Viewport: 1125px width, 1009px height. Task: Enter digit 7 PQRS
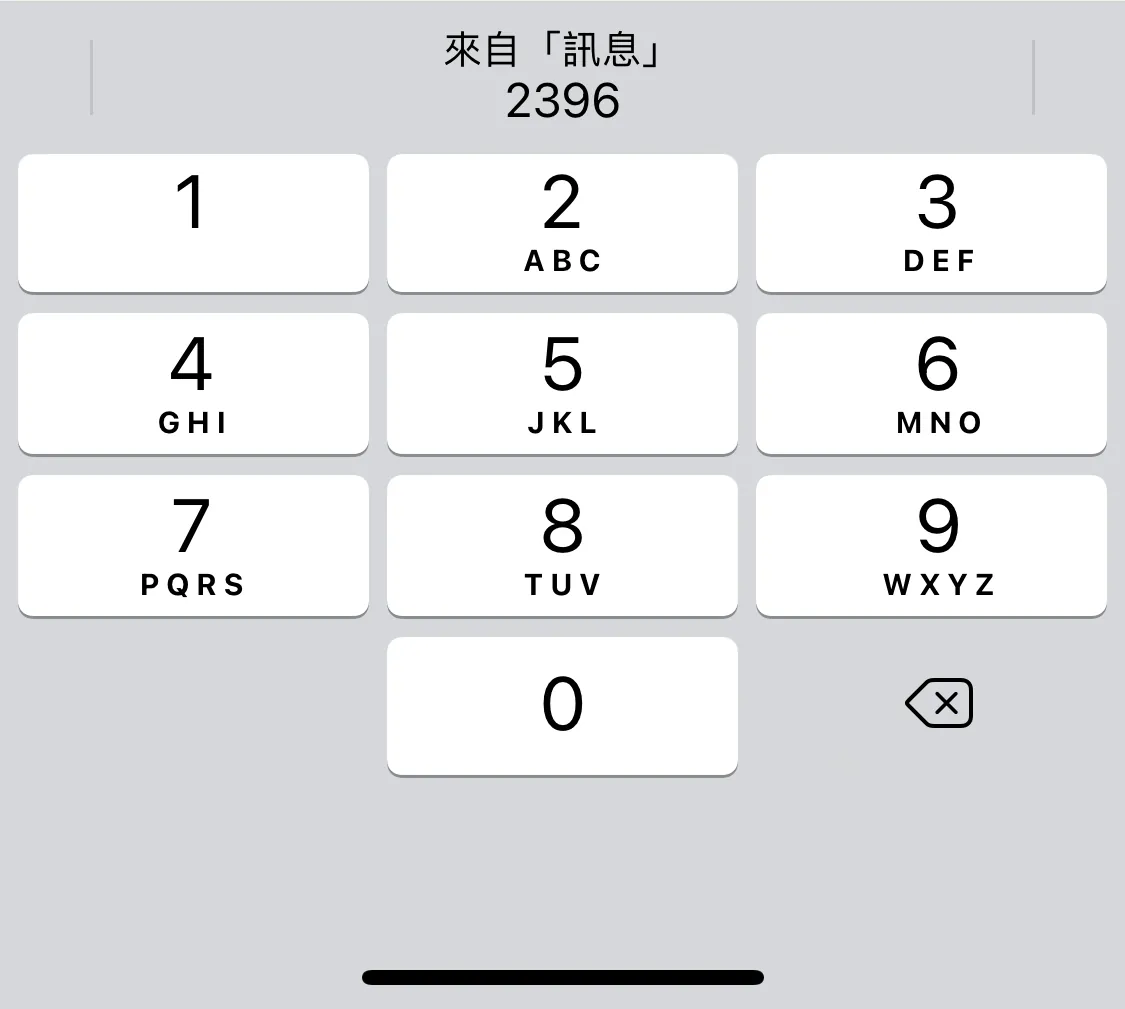point(193,545)
